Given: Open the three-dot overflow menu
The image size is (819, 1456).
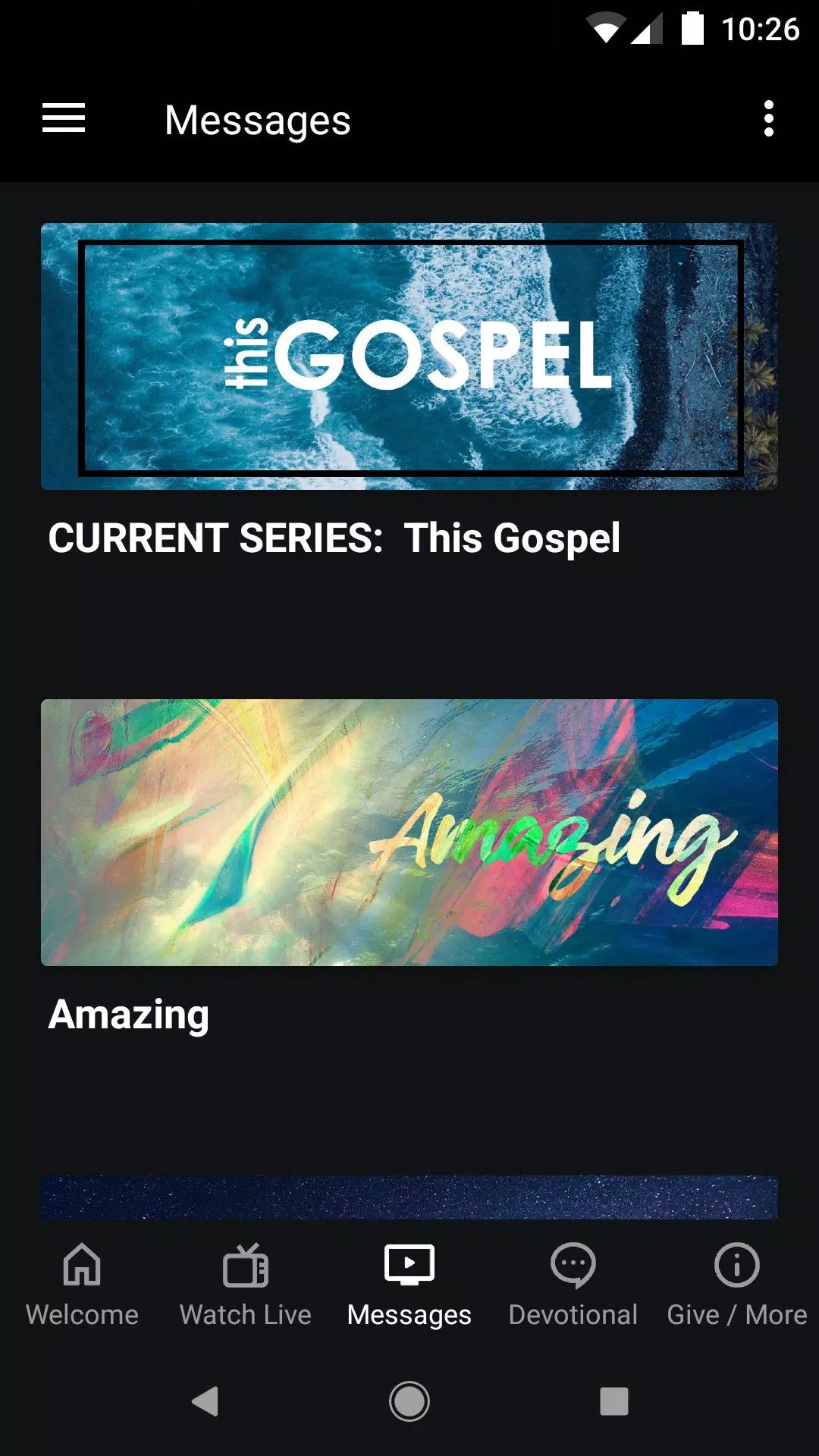Looking at the screenshot, I should pos(769,119).
